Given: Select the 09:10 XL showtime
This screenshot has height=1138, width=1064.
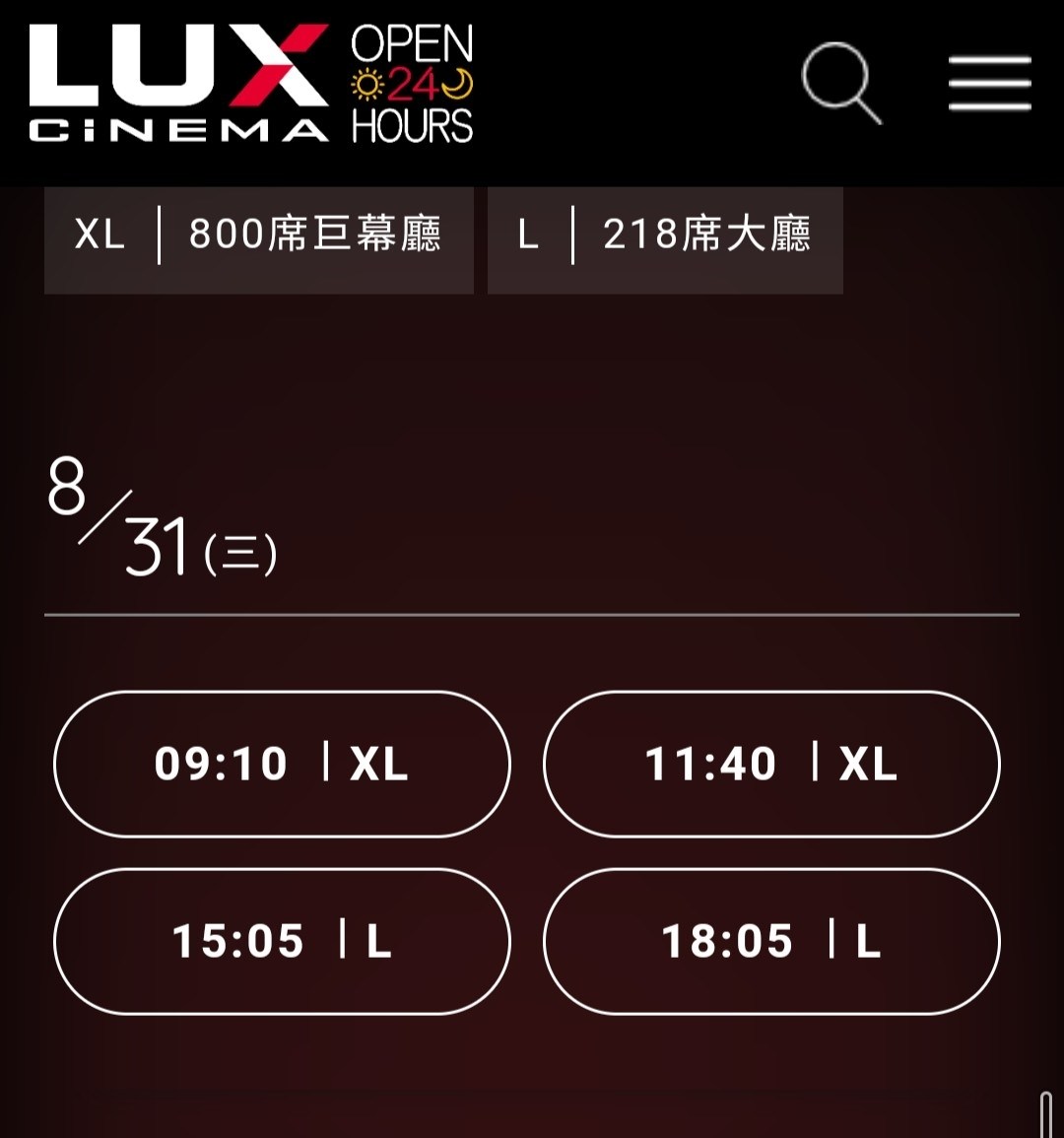Looking at the screenshot, I should click(x=282, y=765).
